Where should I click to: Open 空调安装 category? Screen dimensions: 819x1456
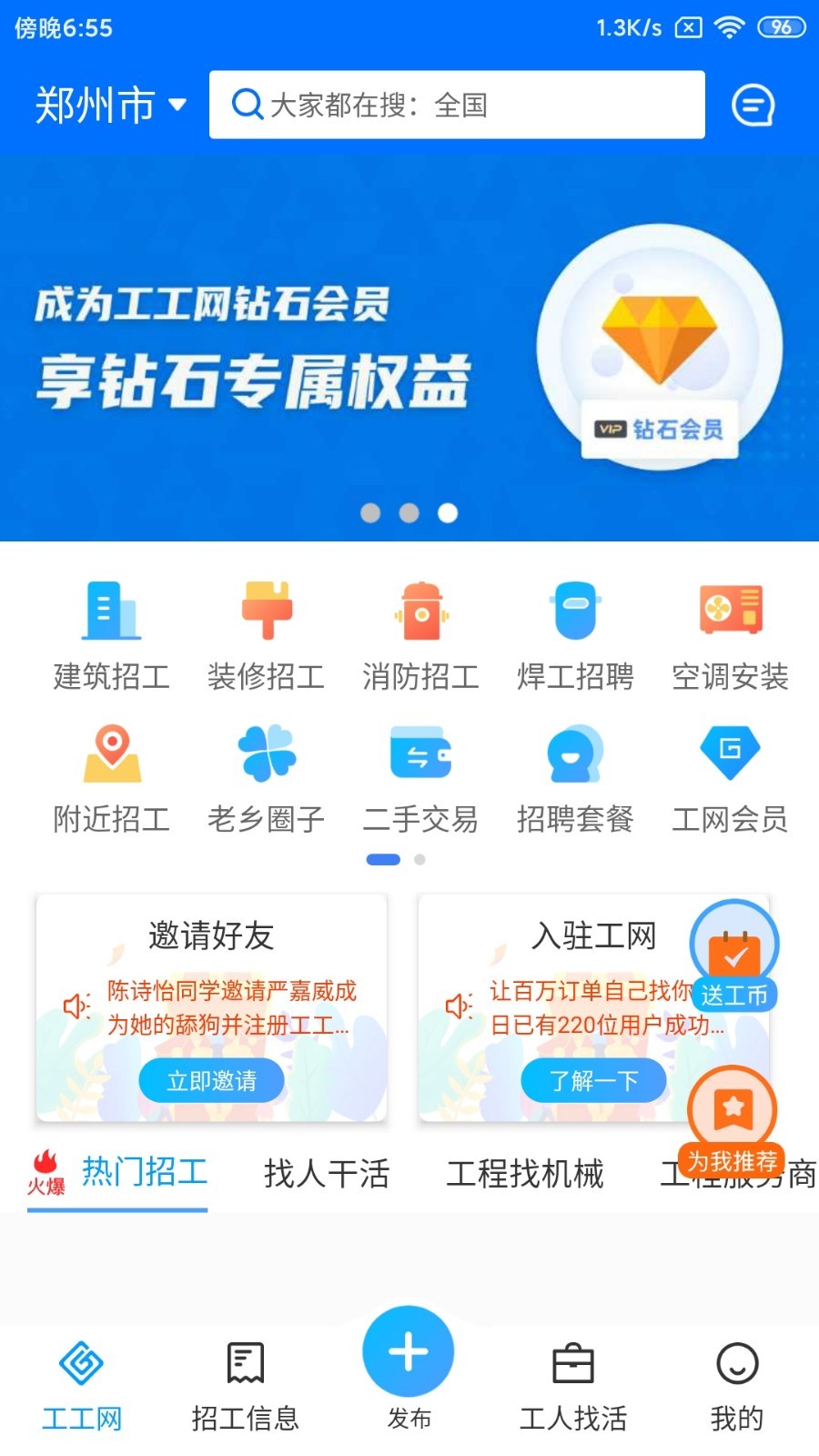coord(730,635)
